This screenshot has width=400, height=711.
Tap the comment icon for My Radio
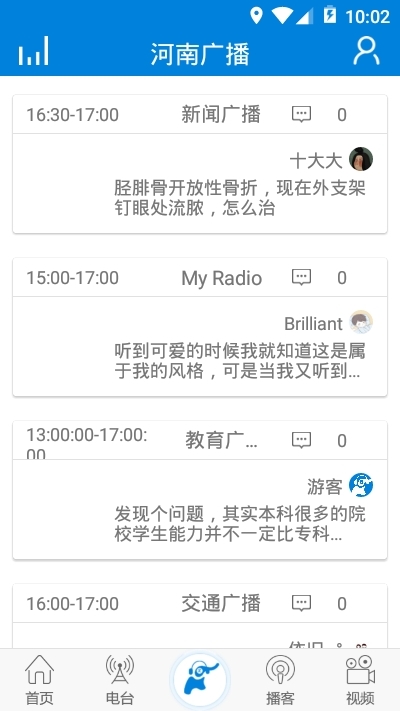(x=301, y=278)
